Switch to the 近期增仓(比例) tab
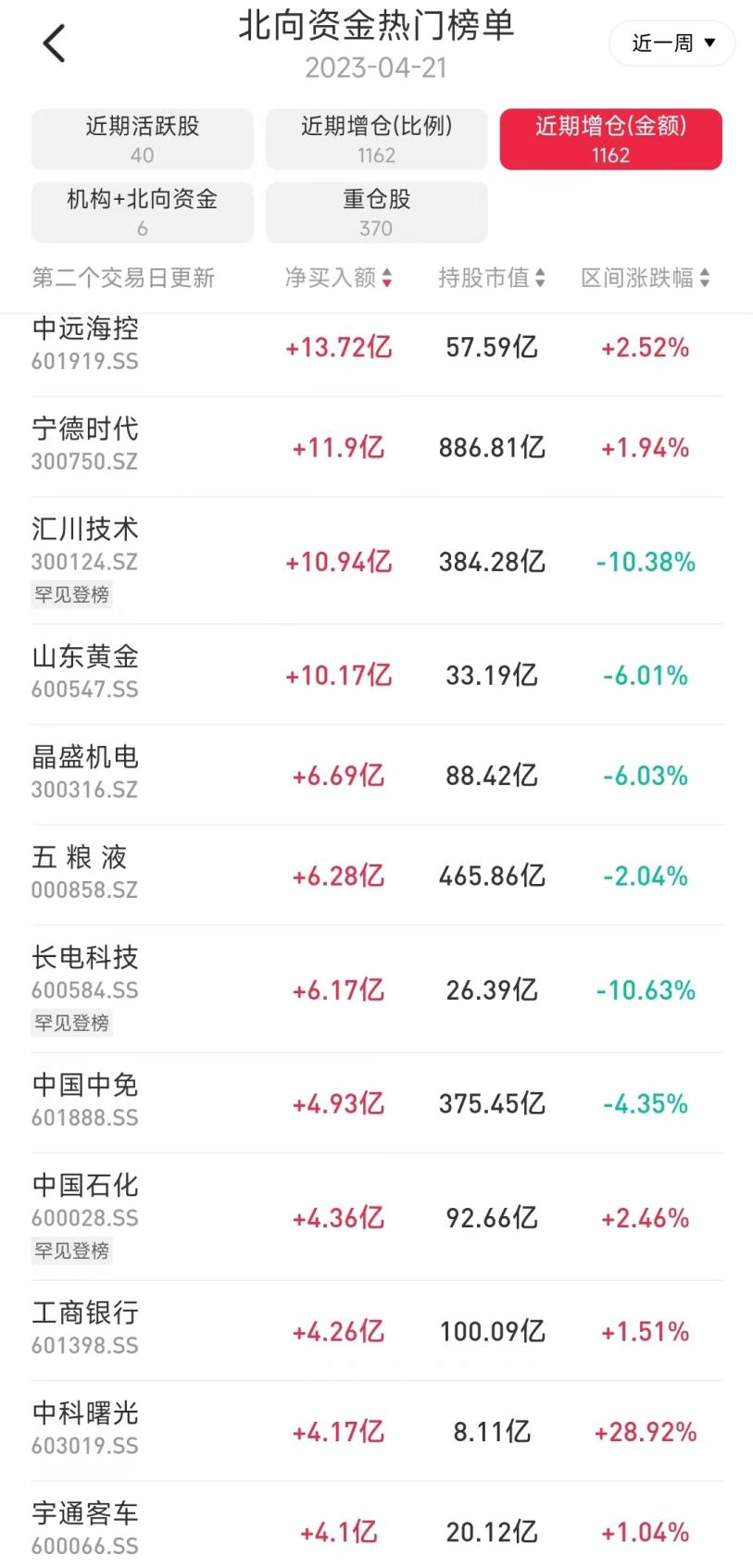 coord(376,139)
